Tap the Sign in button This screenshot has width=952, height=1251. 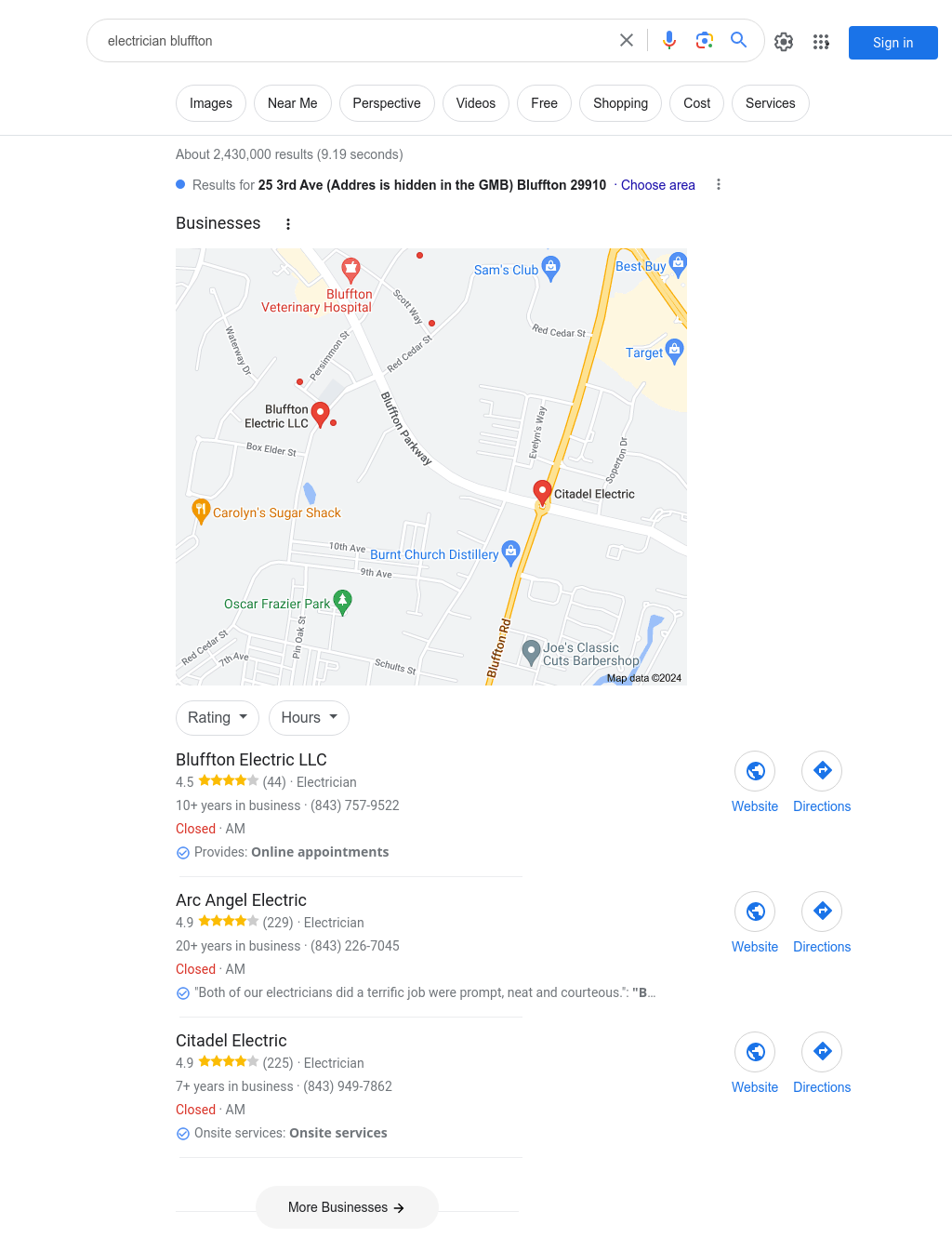(892, 43)
